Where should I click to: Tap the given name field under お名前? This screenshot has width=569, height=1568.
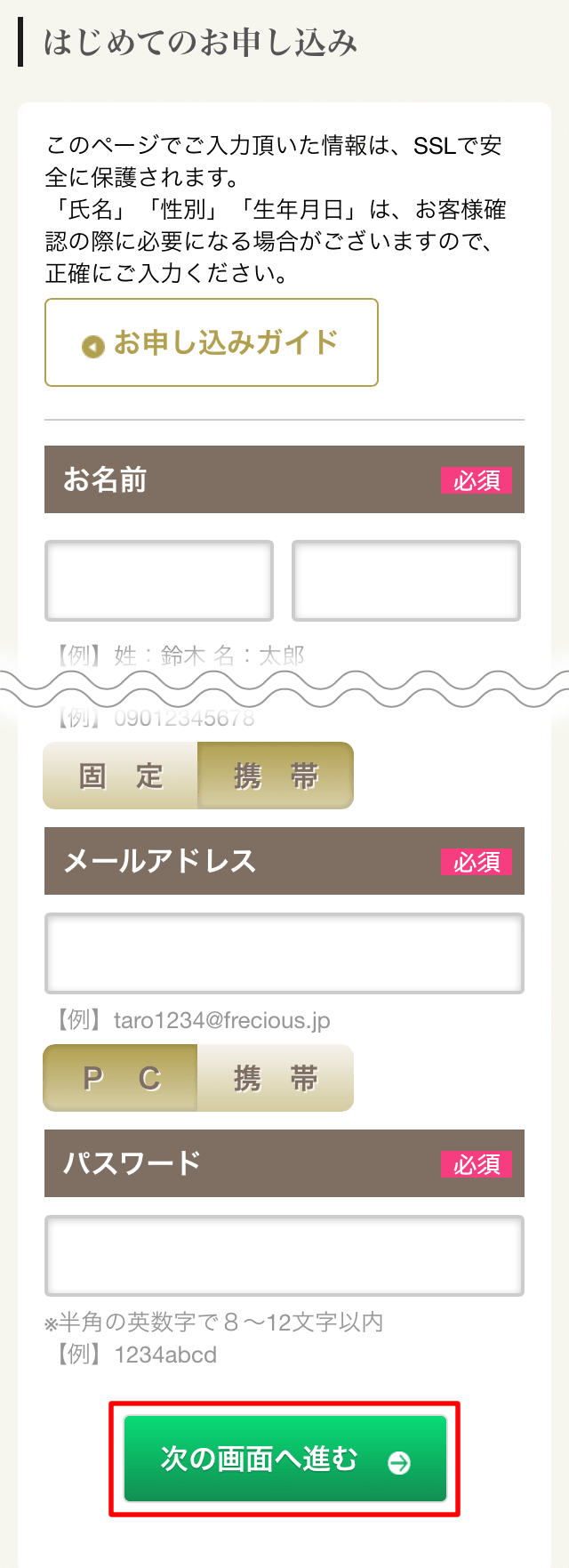[406, 581]
